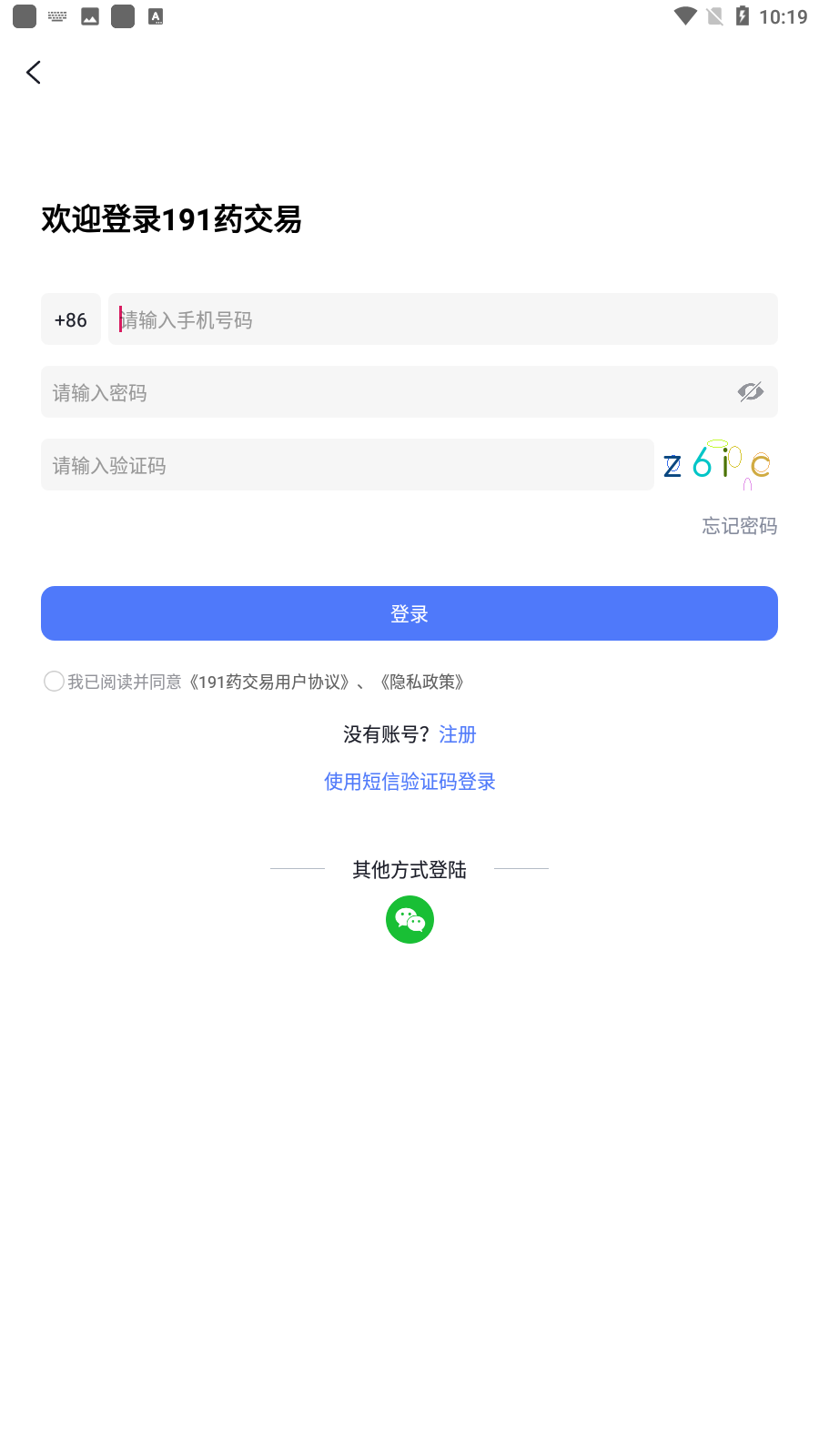Toggle password visibility eye icon
Image resolution: width=819 pixels, height=1456 pixels.
pos(751,392)
